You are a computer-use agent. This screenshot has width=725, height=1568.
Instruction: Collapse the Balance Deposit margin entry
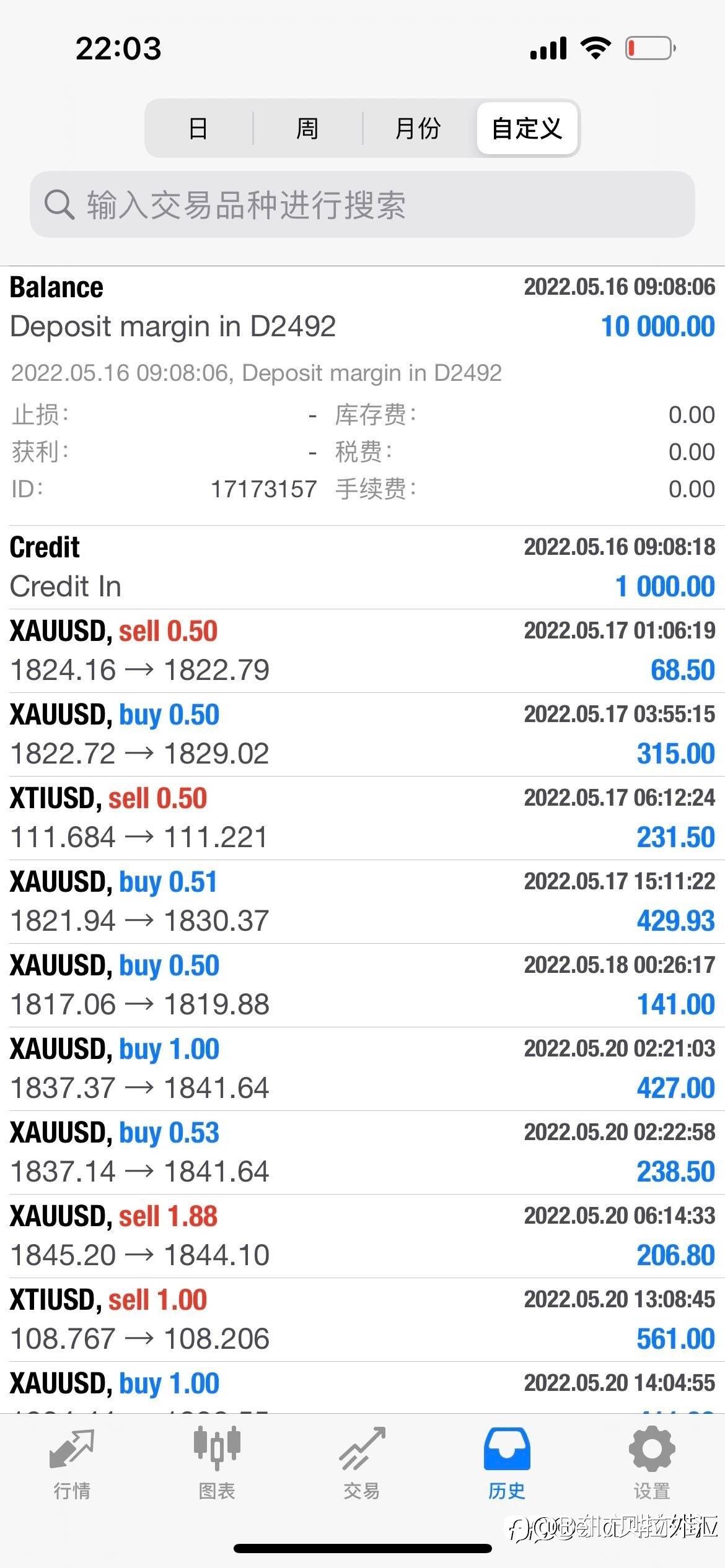362,396
